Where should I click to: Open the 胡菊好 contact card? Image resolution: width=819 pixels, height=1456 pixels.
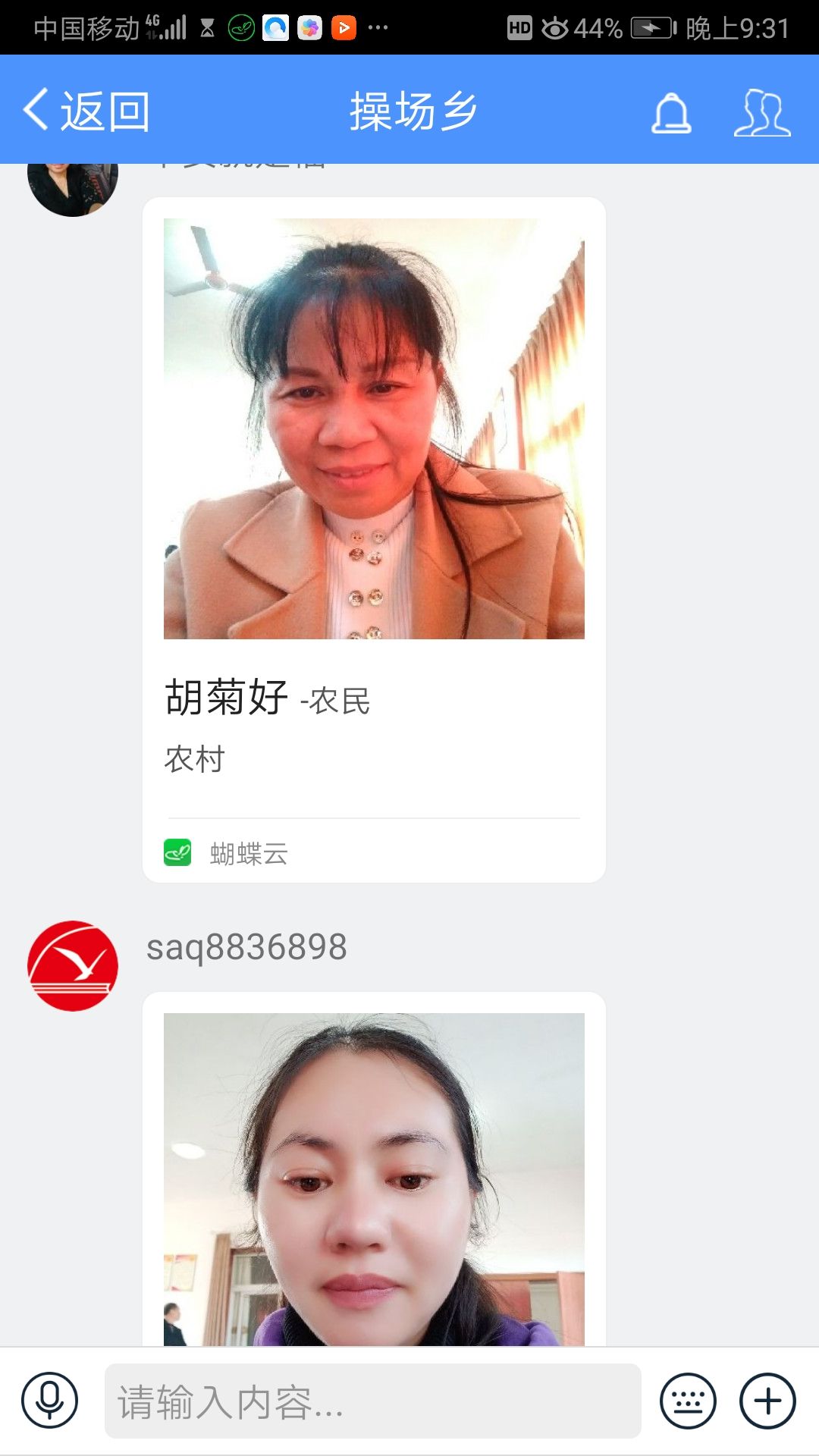(x=374, y=538)
